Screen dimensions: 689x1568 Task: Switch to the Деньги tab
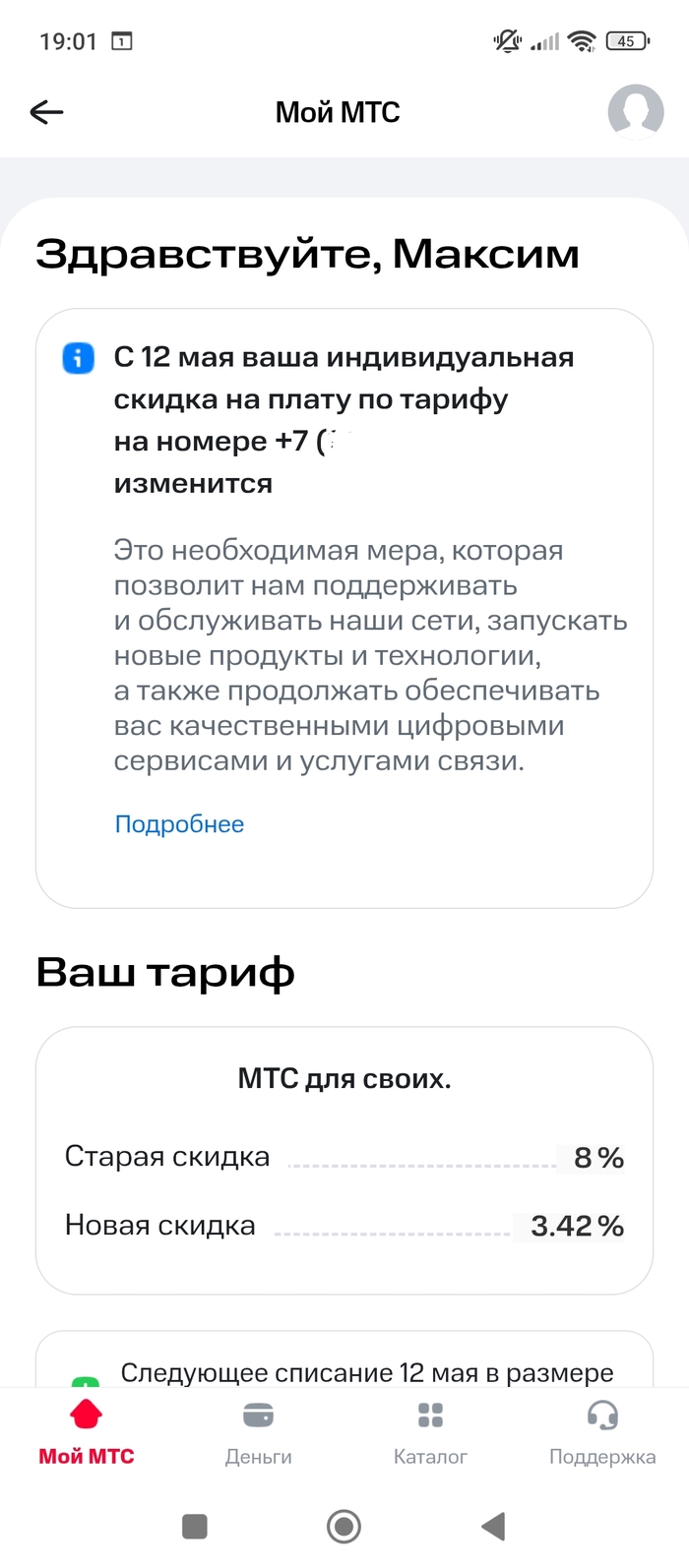(258, 1433)
